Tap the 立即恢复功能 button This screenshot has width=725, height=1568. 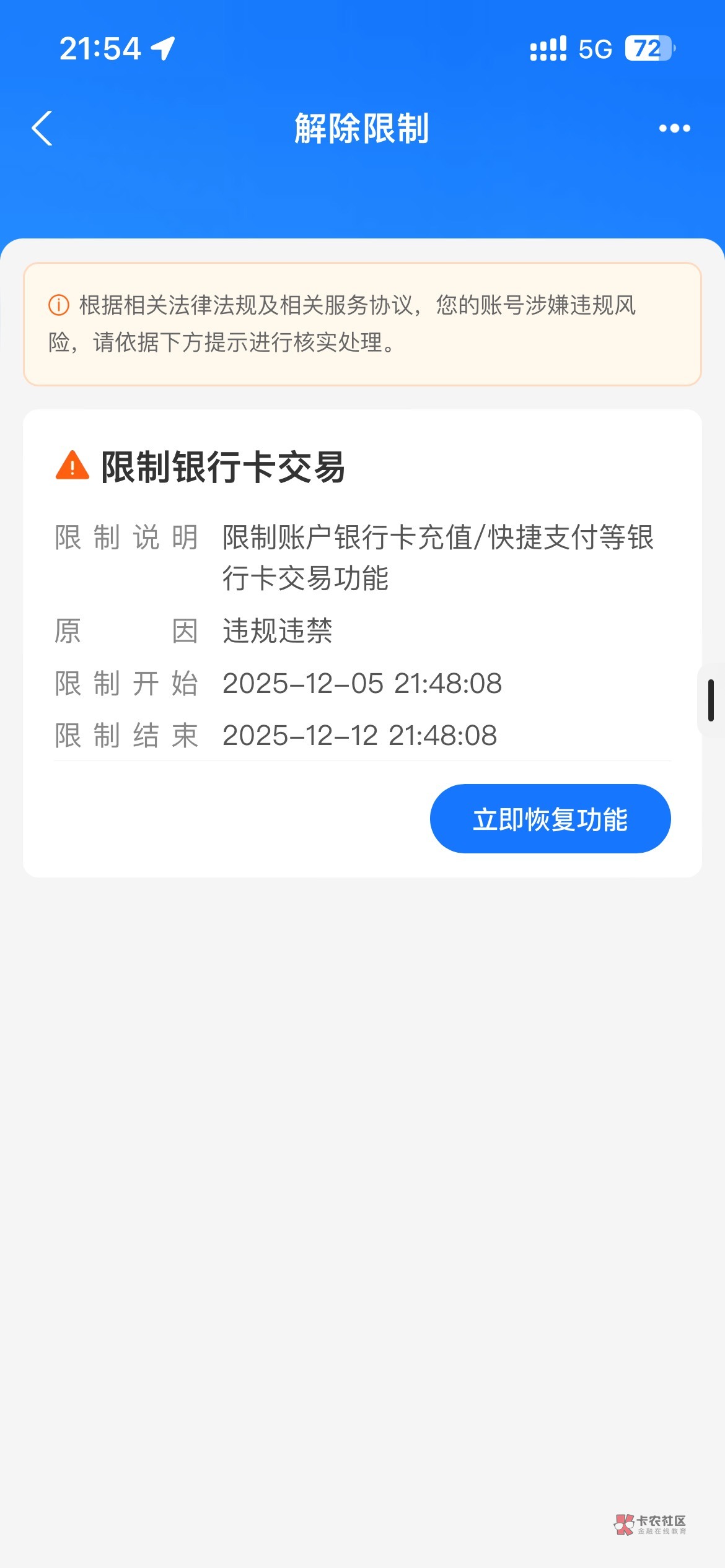(x=550, y=819)
